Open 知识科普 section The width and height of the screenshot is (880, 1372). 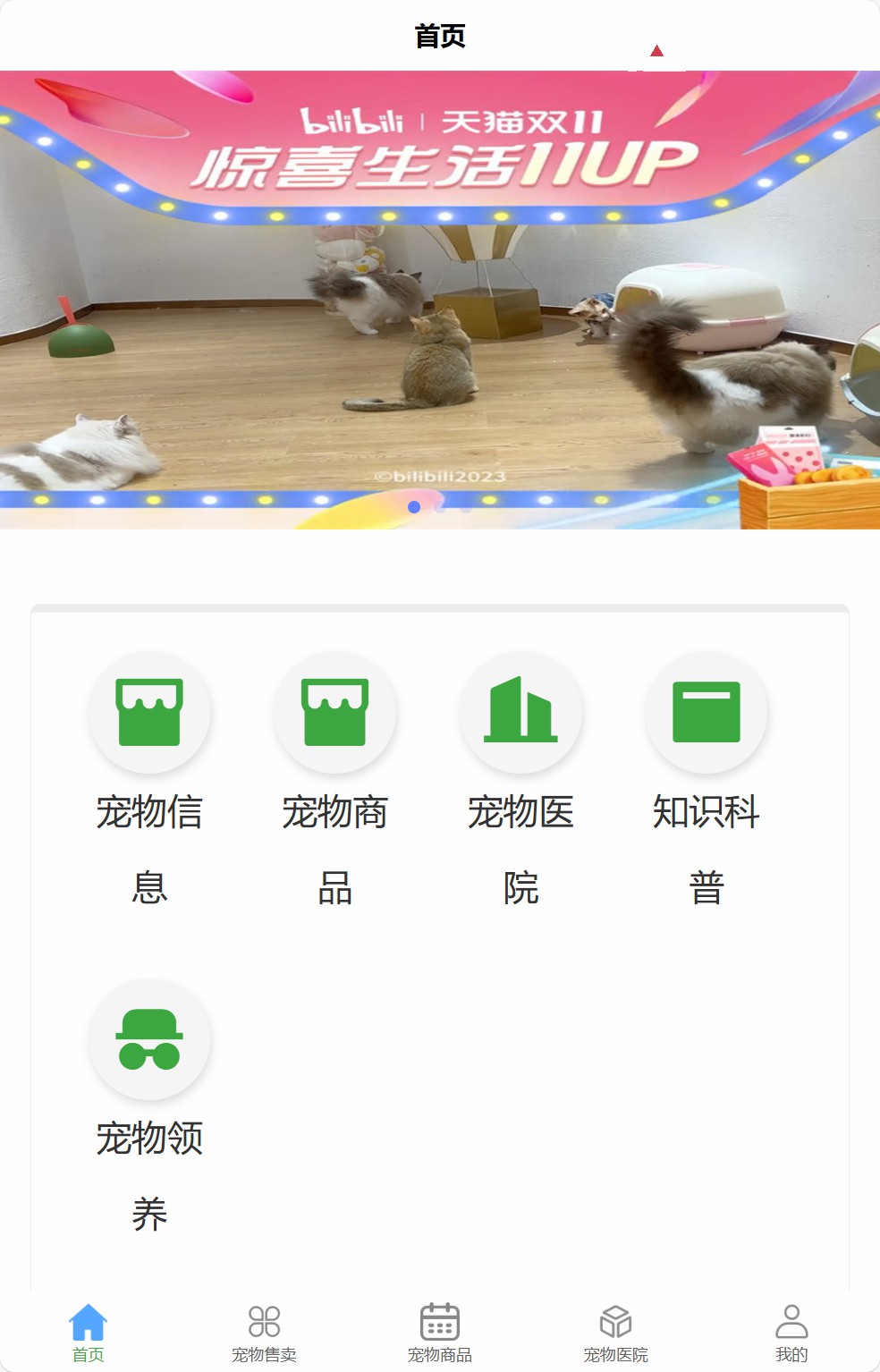click(706, 713)
